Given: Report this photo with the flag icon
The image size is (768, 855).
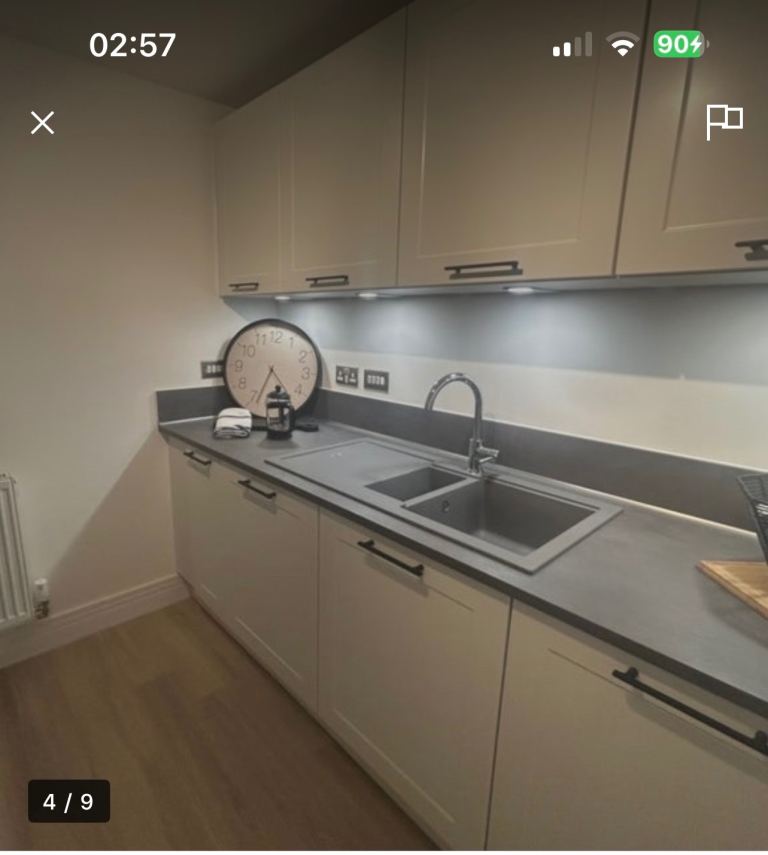Looking at the screenshot, I should point(724,121).
